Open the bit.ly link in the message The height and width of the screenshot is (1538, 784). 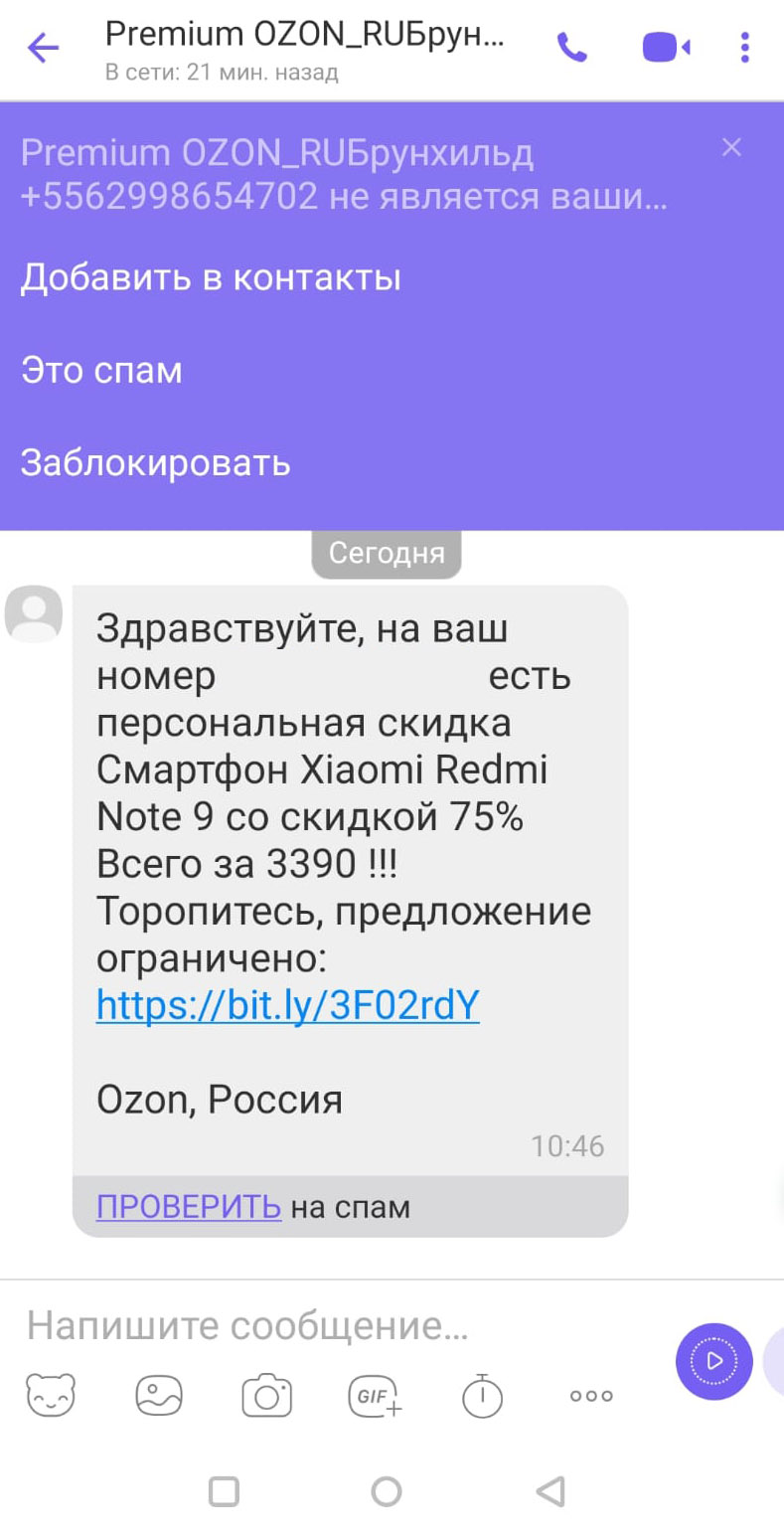point(287,1006)
